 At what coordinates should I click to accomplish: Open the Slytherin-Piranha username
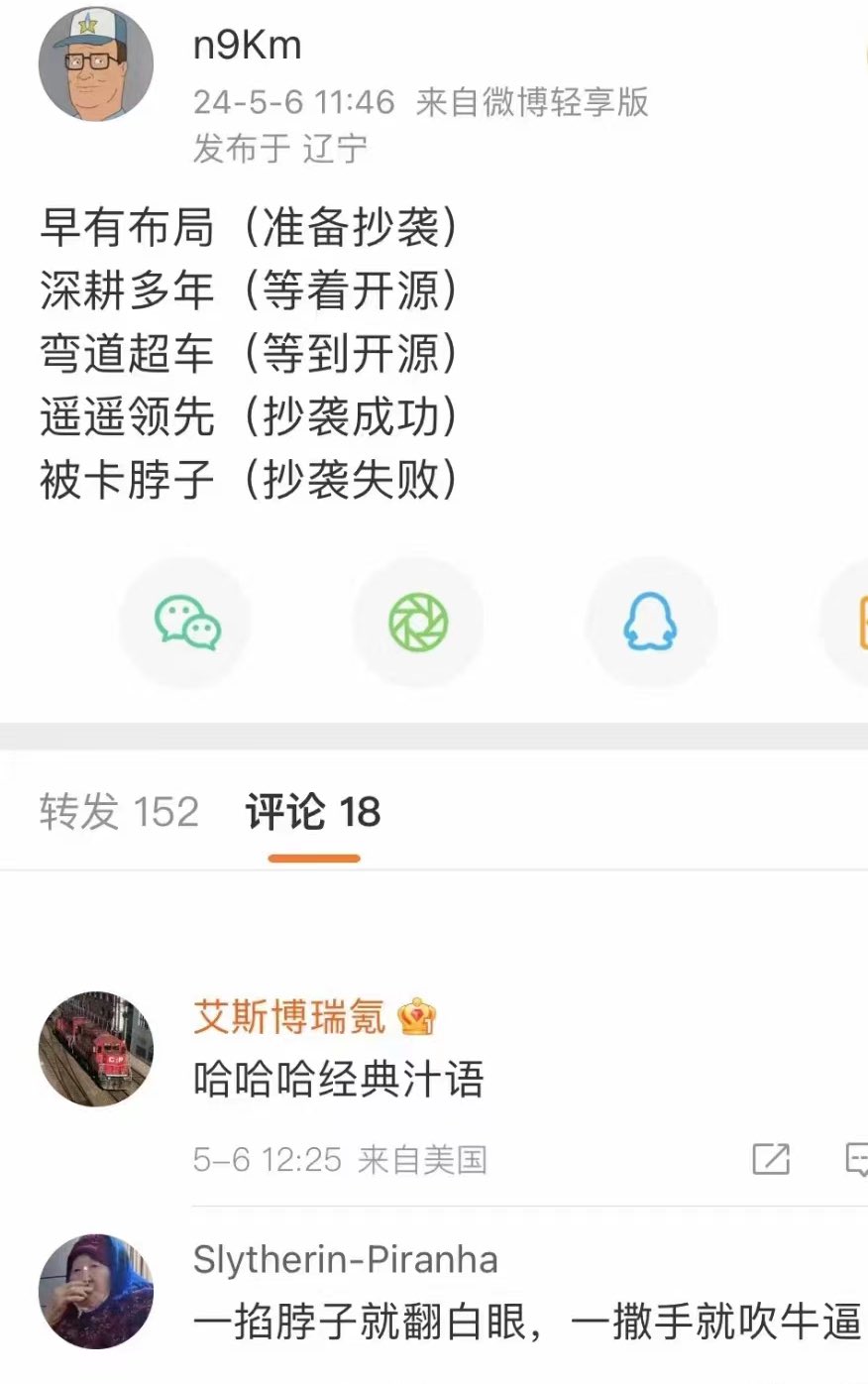345,1260
